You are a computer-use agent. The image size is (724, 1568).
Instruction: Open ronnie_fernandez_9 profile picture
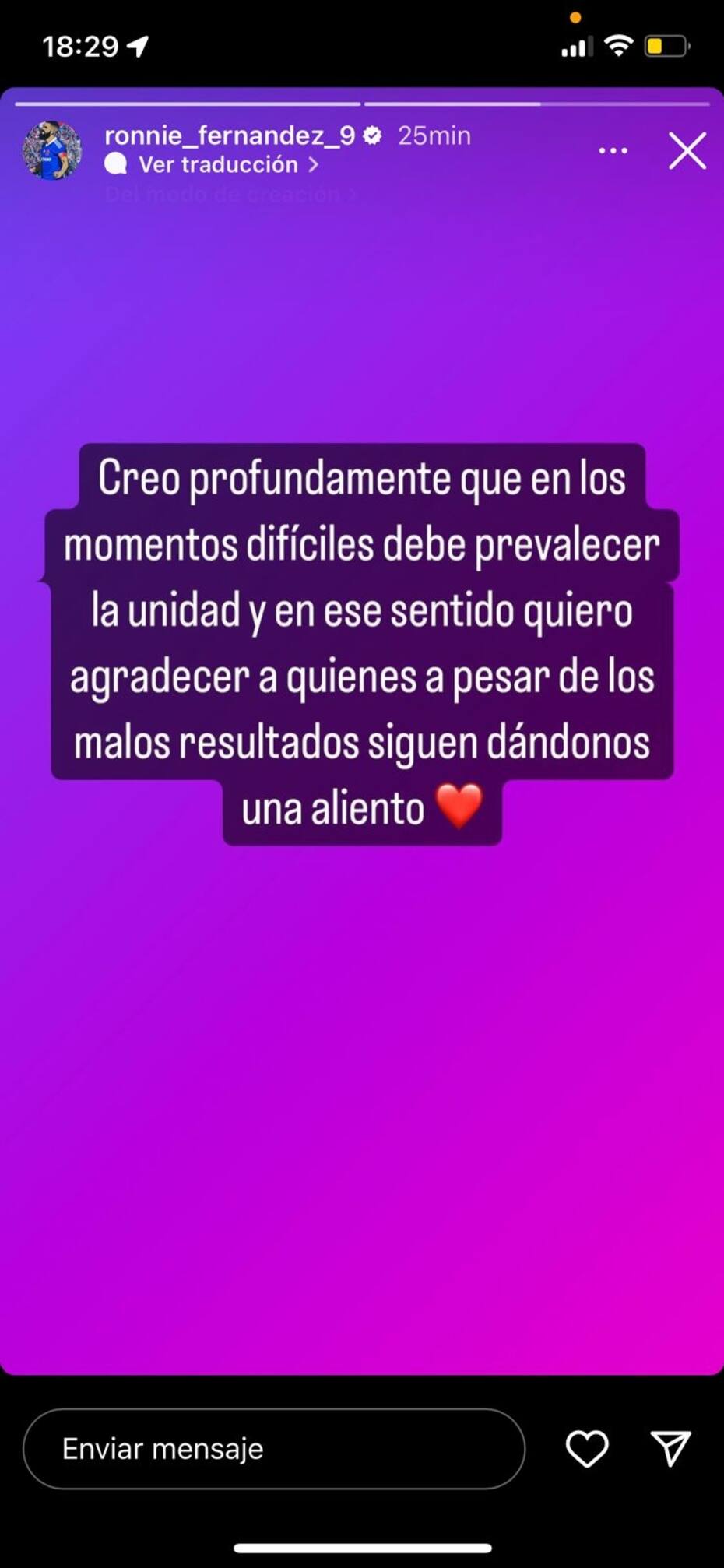point(52,150)
